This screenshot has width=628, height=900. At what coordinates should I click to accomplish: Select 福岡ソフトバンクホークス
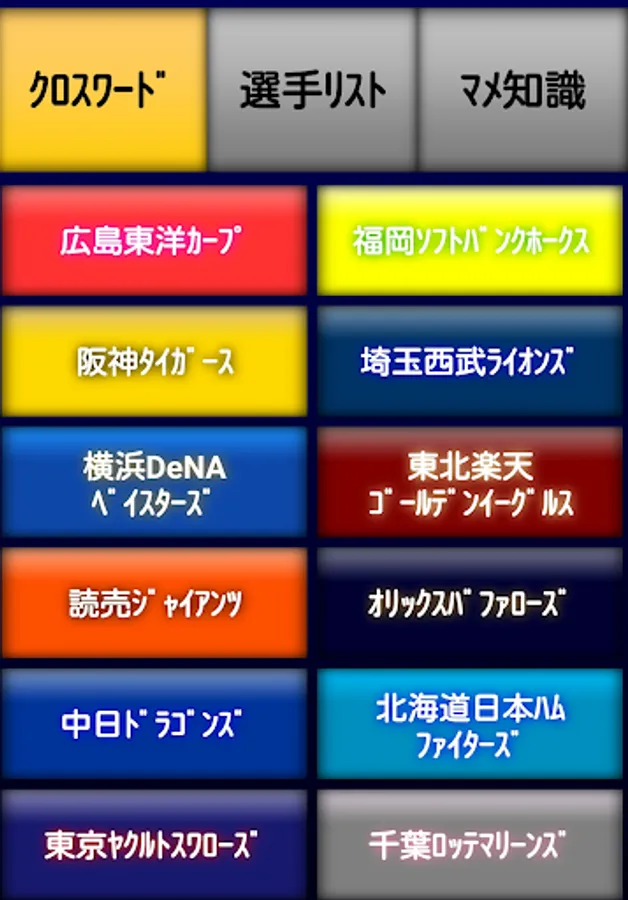tap(470, 240)
